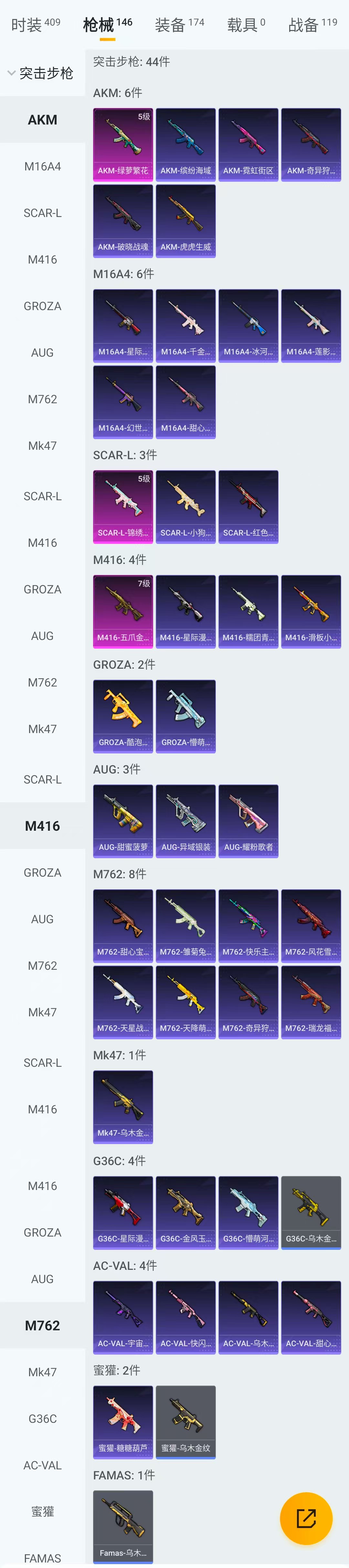Open the AKM-绿萝繁花 skin tile
This screenshot has width=349, height=1568.
coord(123,144)
